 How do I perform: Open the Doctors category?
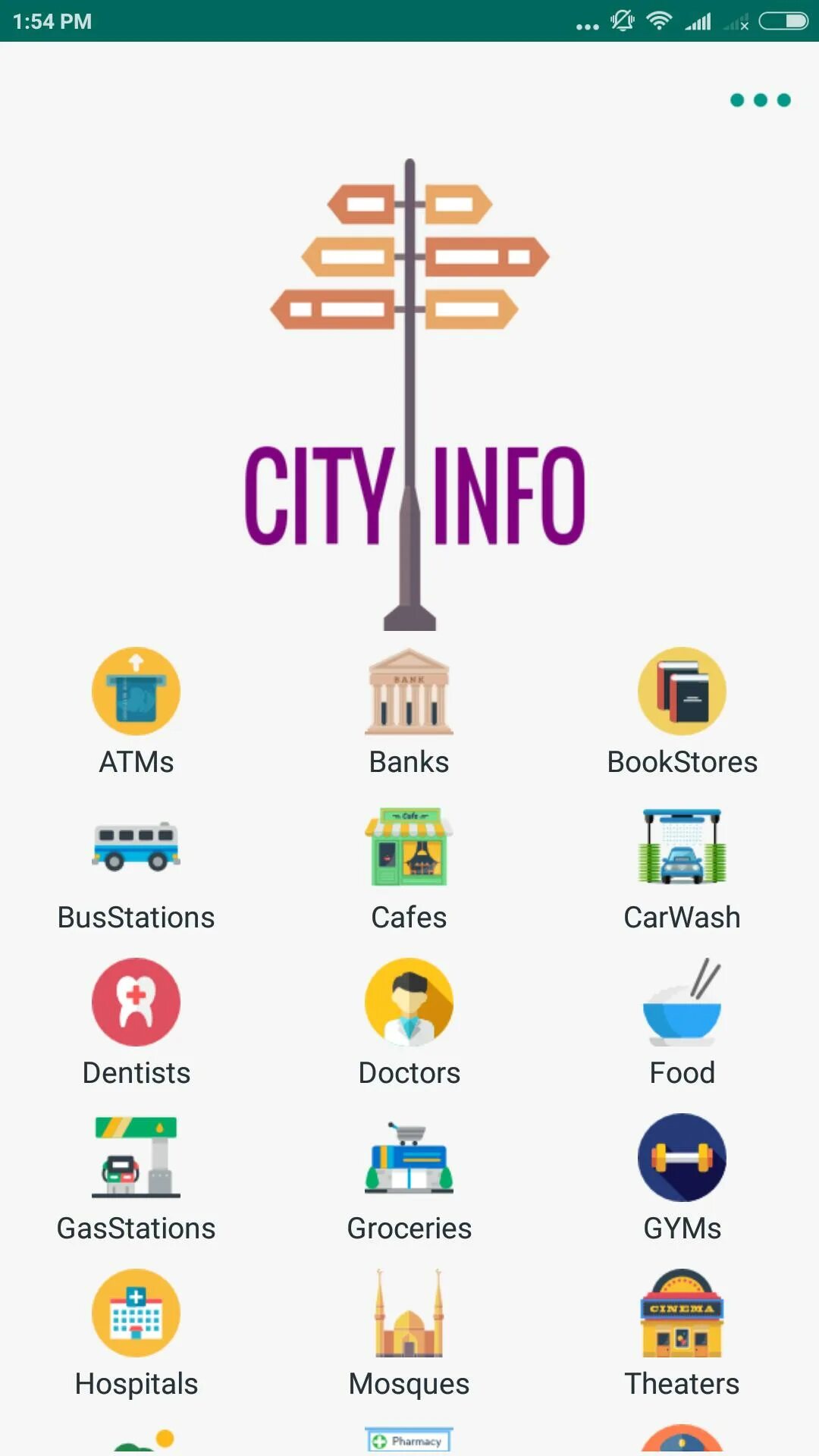[x=409, y=1024]
